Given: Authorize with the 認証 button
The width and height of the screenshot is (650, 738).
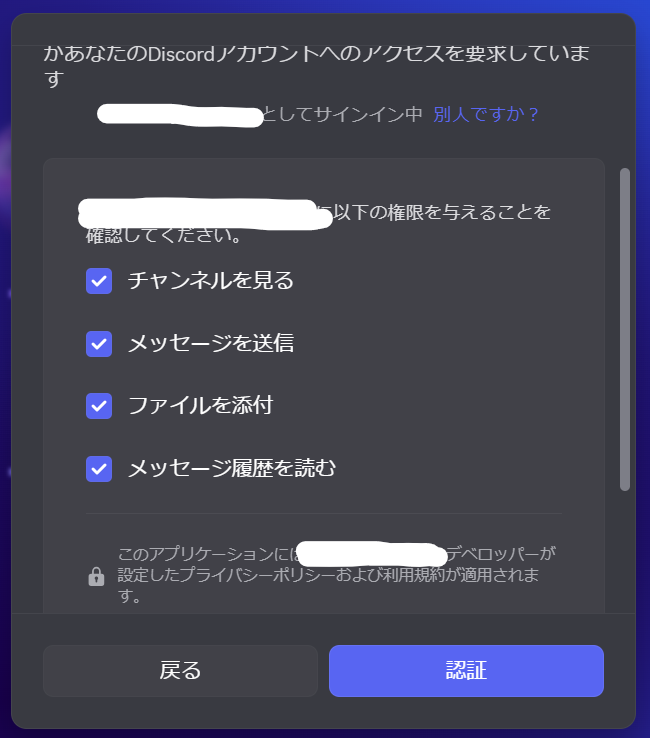Looking at the screenshot, I should 466,671.
